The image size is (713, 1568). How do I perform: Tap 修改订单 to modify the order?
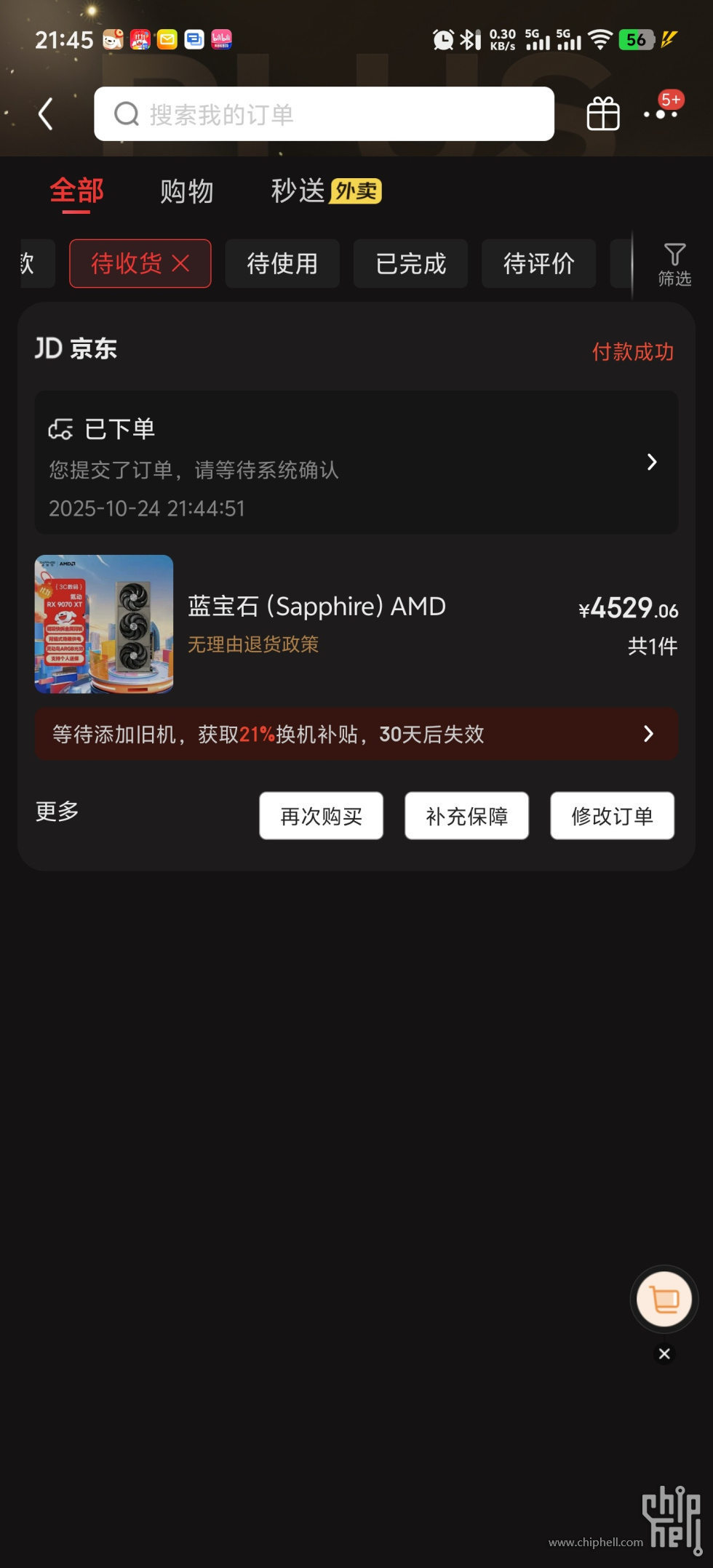[x=612, y=815]
